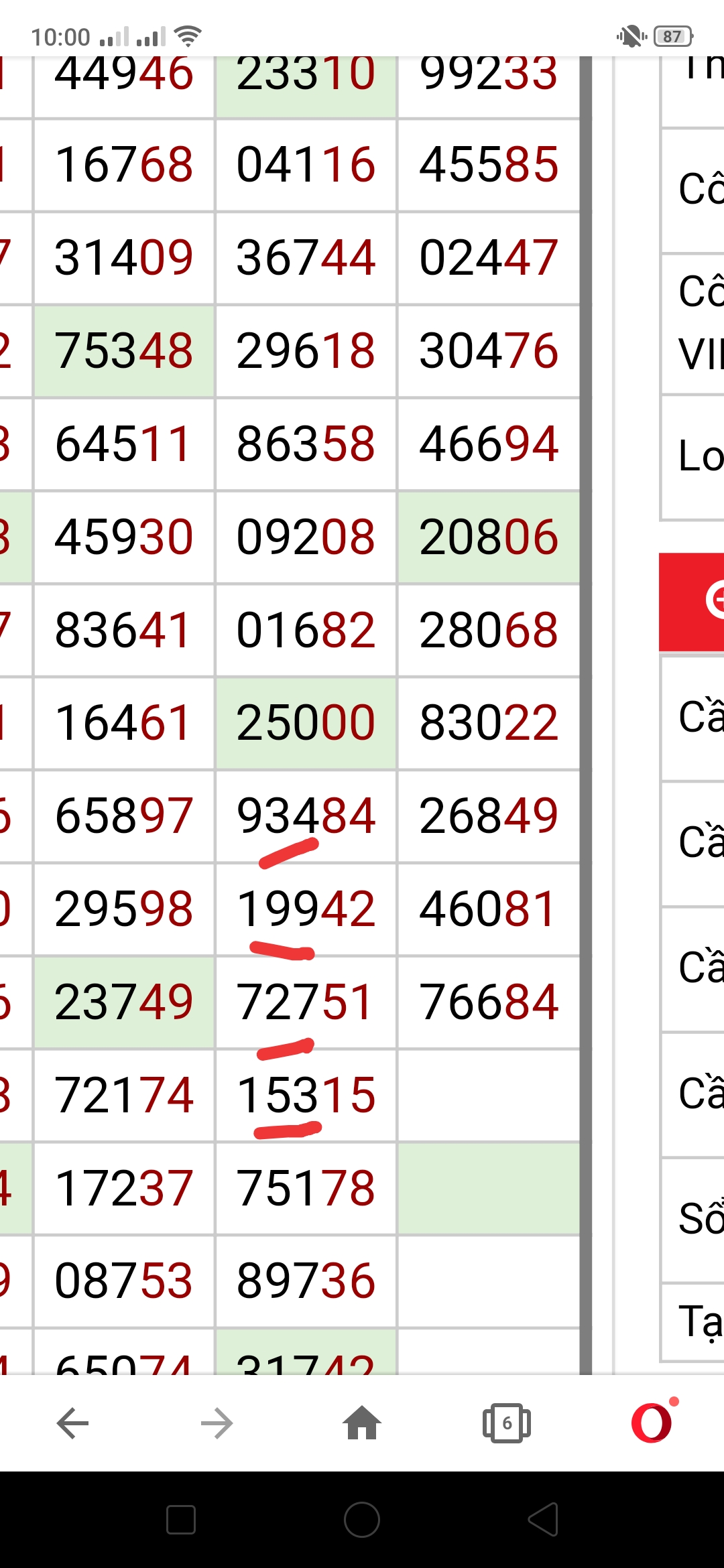Open the browser home page
724x1568 pixels.
(x=362, y=1422)
